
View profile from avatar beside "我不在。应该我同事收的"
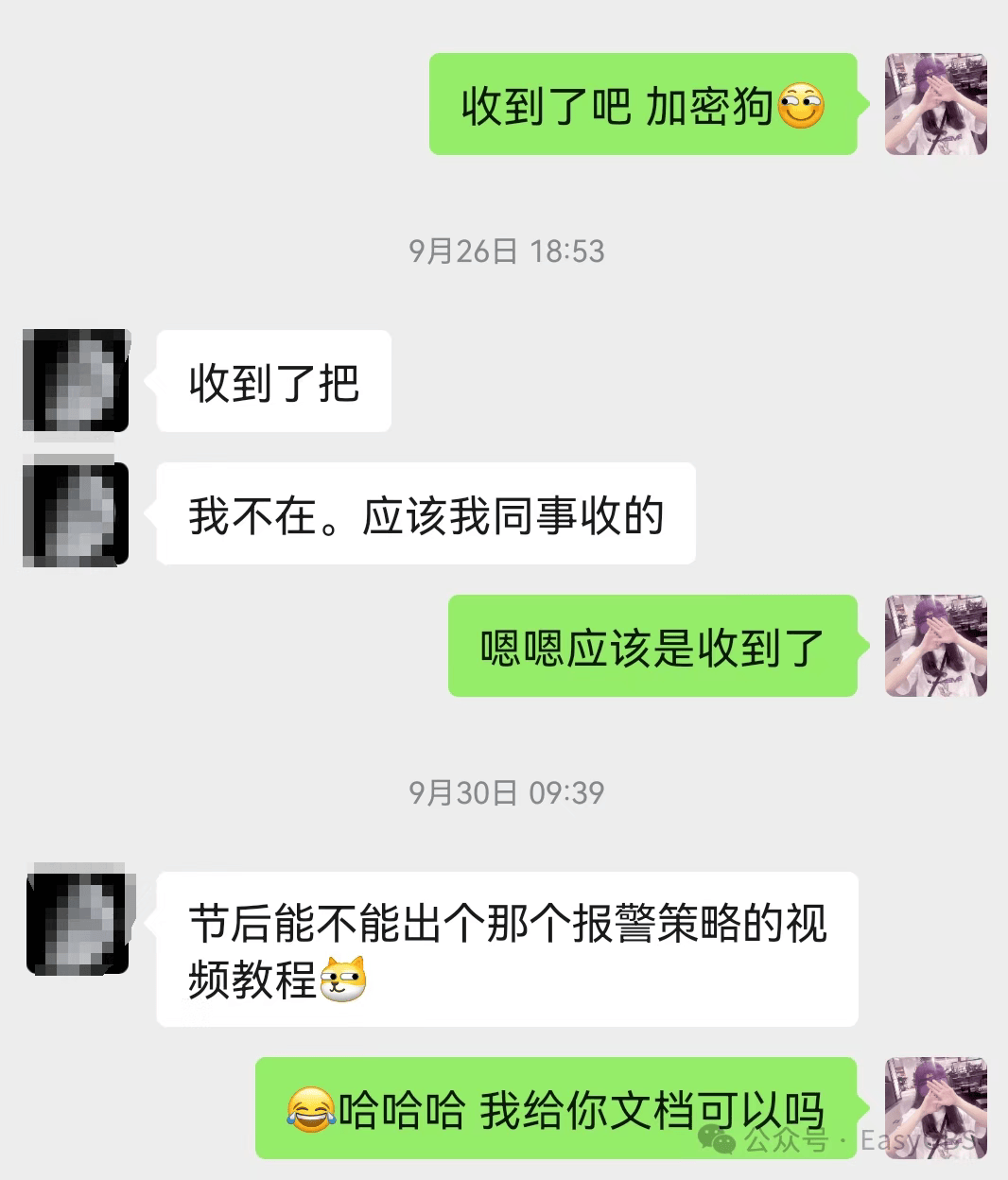[76, 513]
